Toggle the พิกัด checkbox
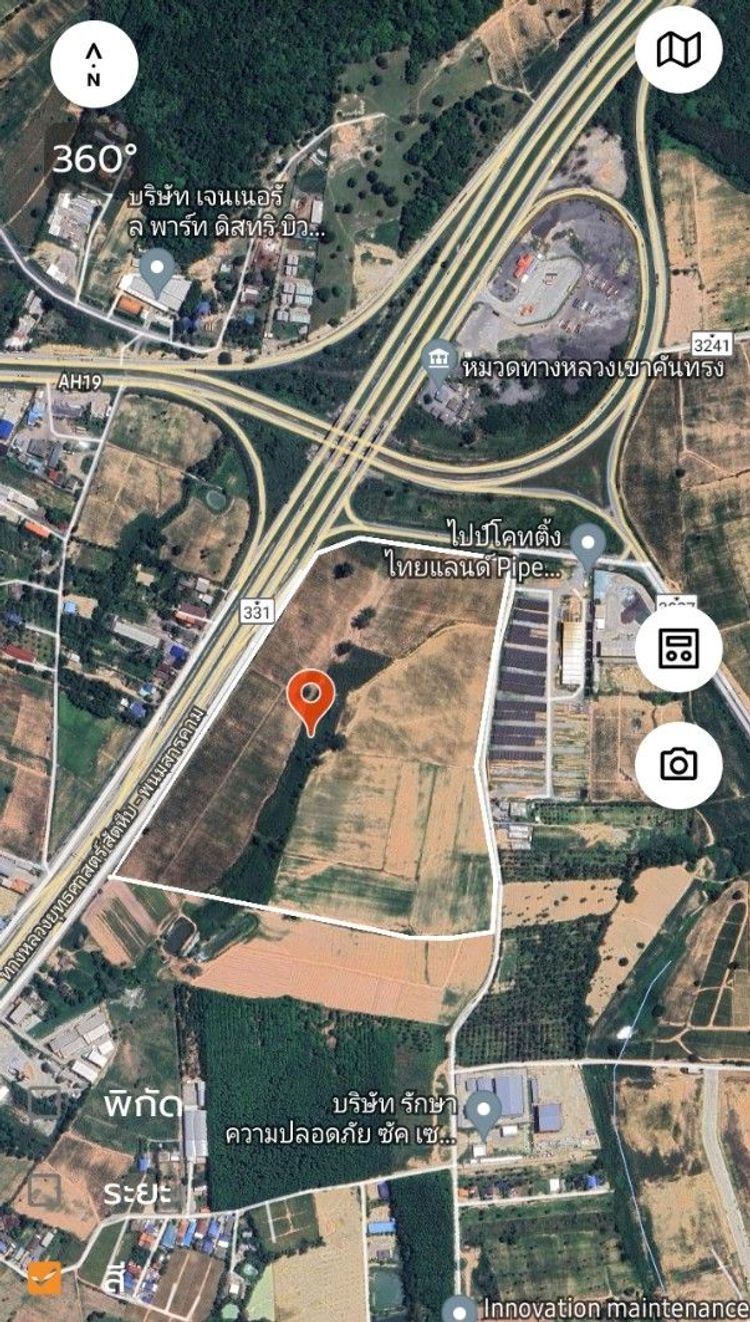Viewport: 750px width, 1322px height. tap(44, 1103)
